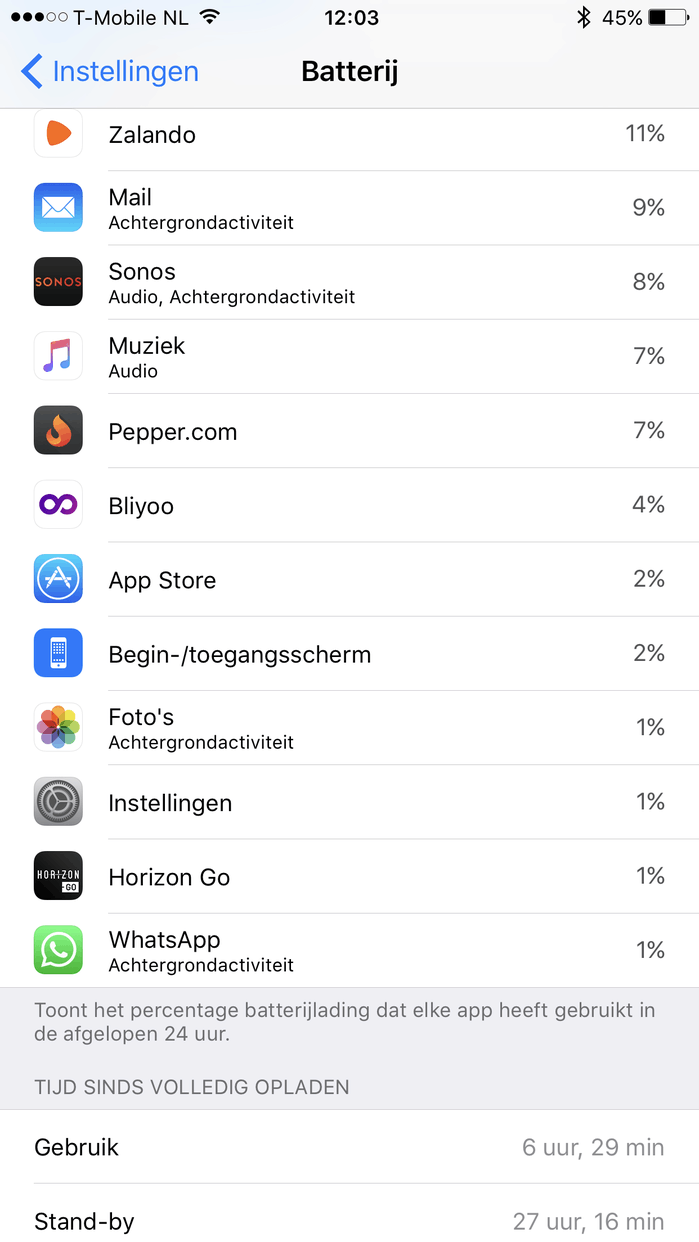Screen dimensions: 699x1242
Task: Tap the Zalando battery usage row
Action: 350,135
